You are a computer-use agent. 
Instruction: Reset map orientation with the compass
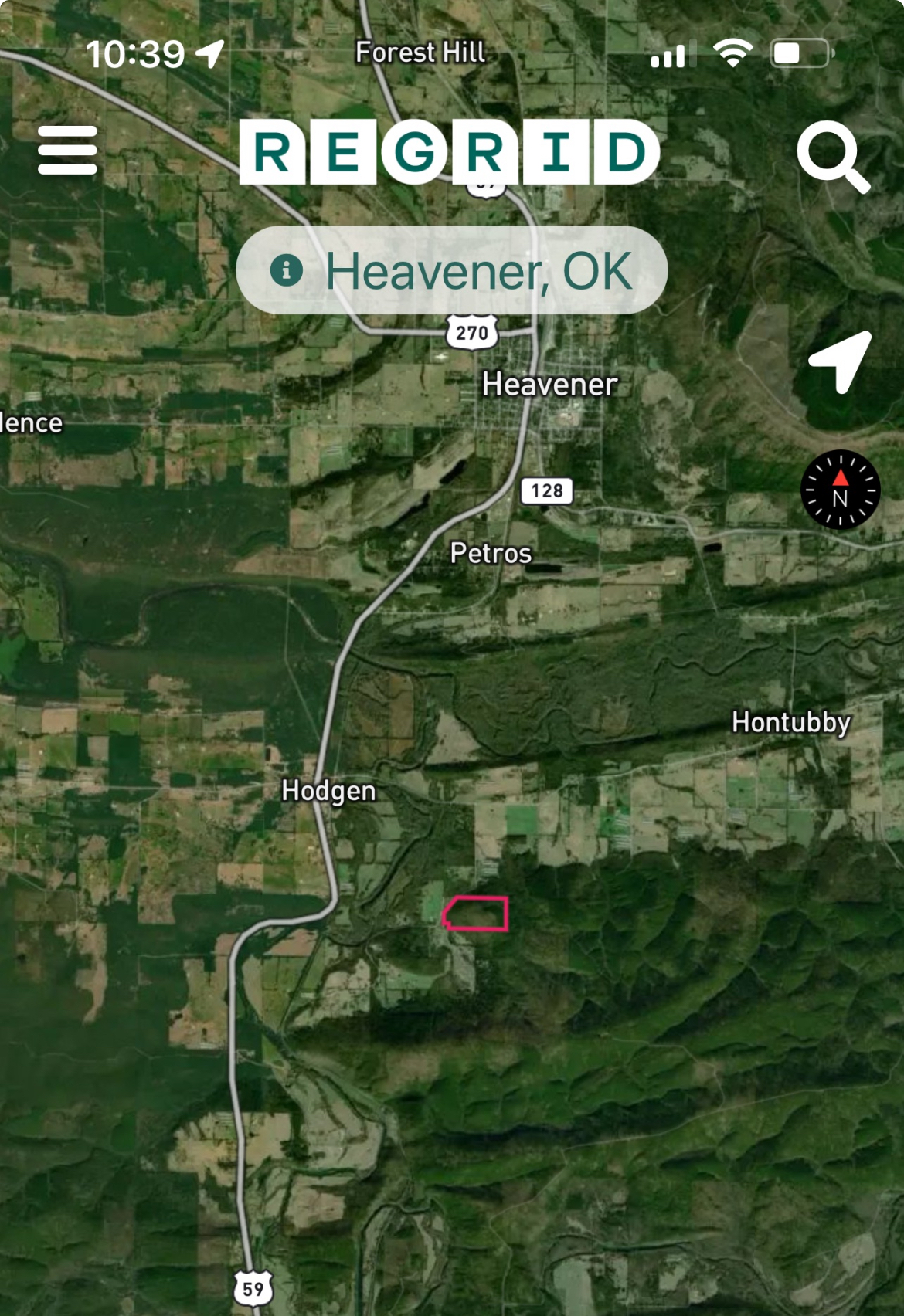(840, 490)
